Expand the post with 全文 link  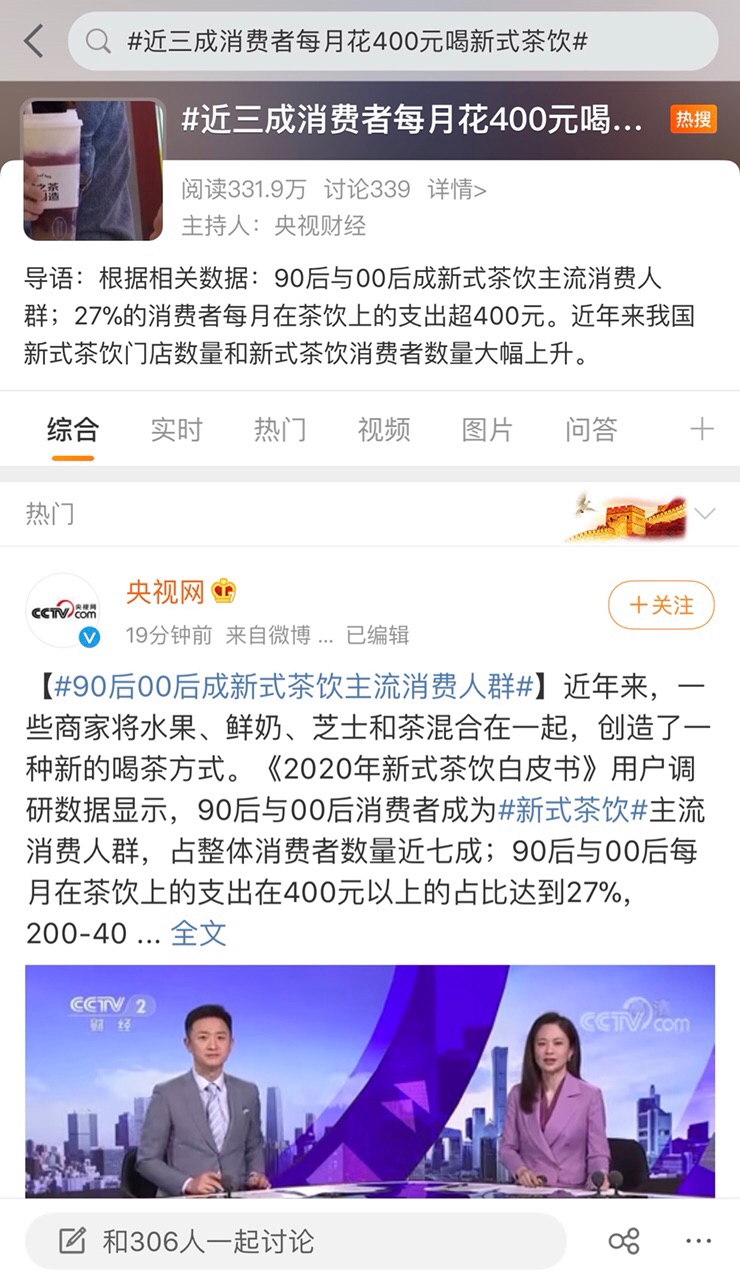[198, 933]
